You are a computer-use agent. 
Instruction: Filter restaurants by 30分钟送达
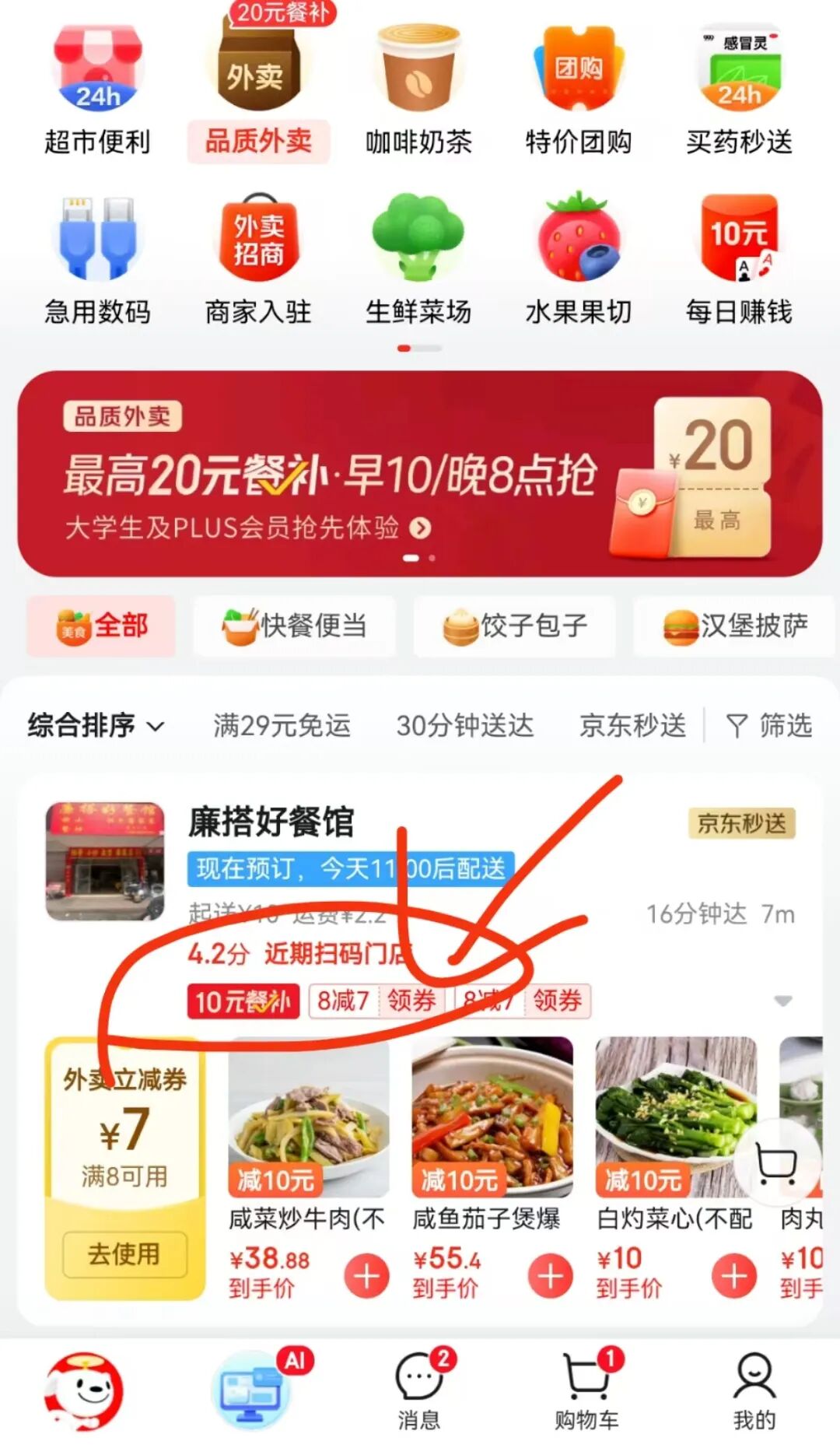464,725
